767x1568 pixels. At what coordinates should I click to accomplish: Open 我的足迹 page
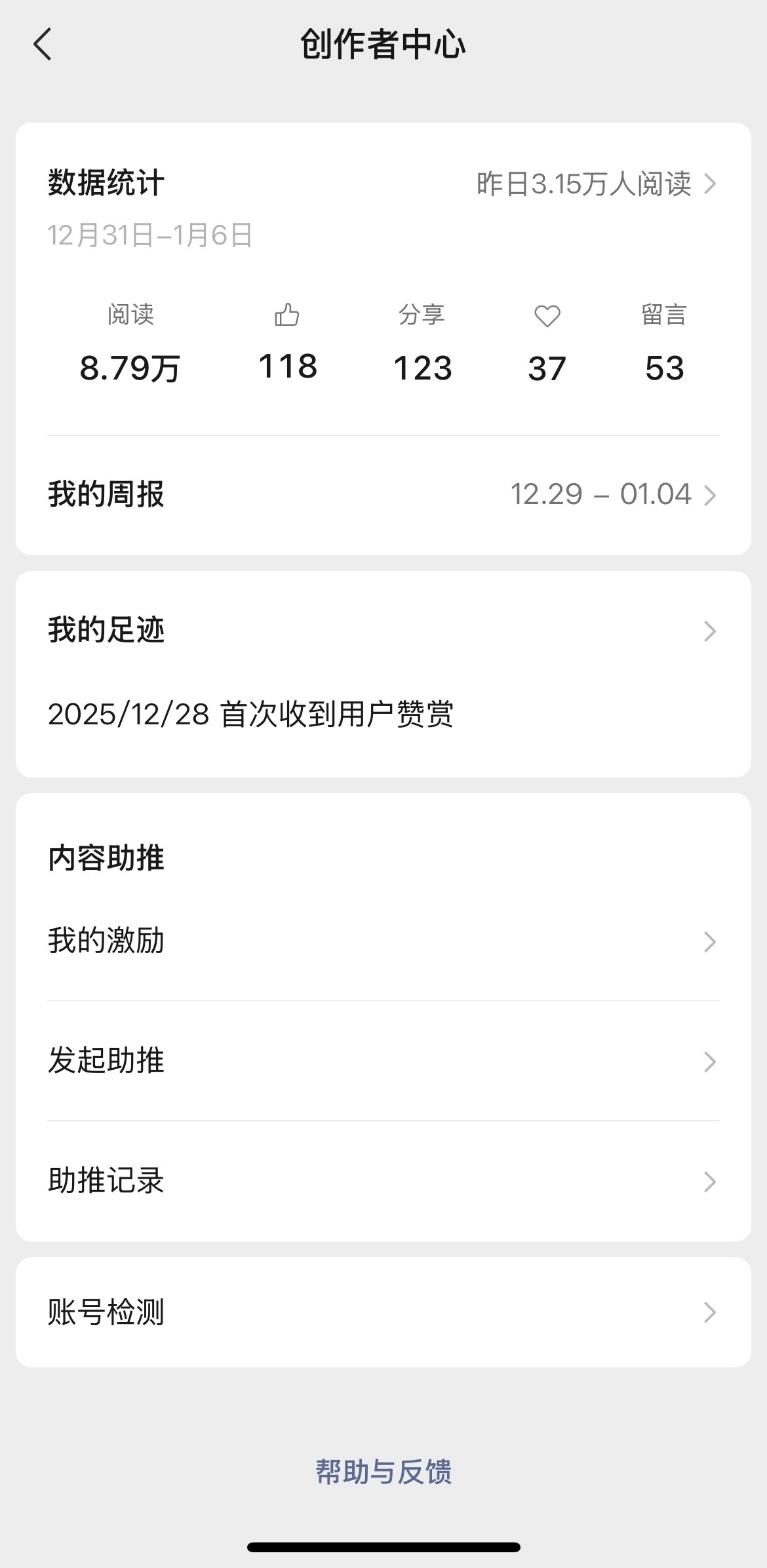[383, 631]
